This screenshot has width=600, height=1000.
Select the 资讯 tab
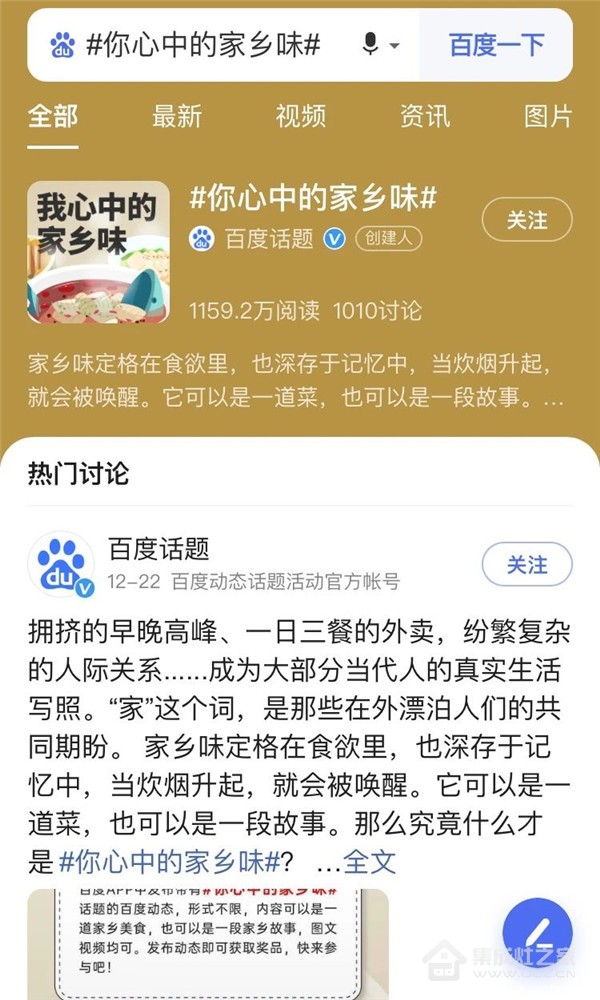coord(425,116)
